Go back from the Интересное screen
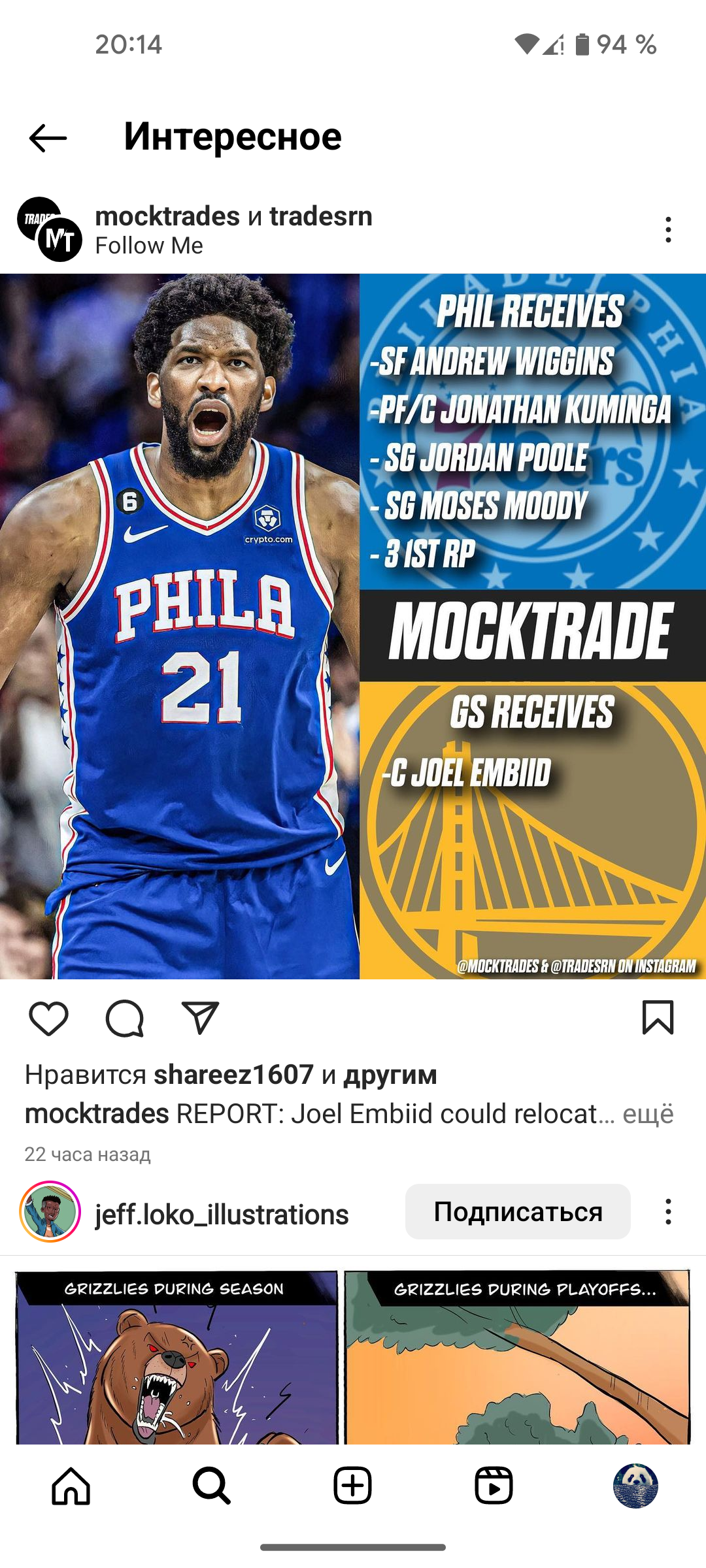 coord(48,138)
